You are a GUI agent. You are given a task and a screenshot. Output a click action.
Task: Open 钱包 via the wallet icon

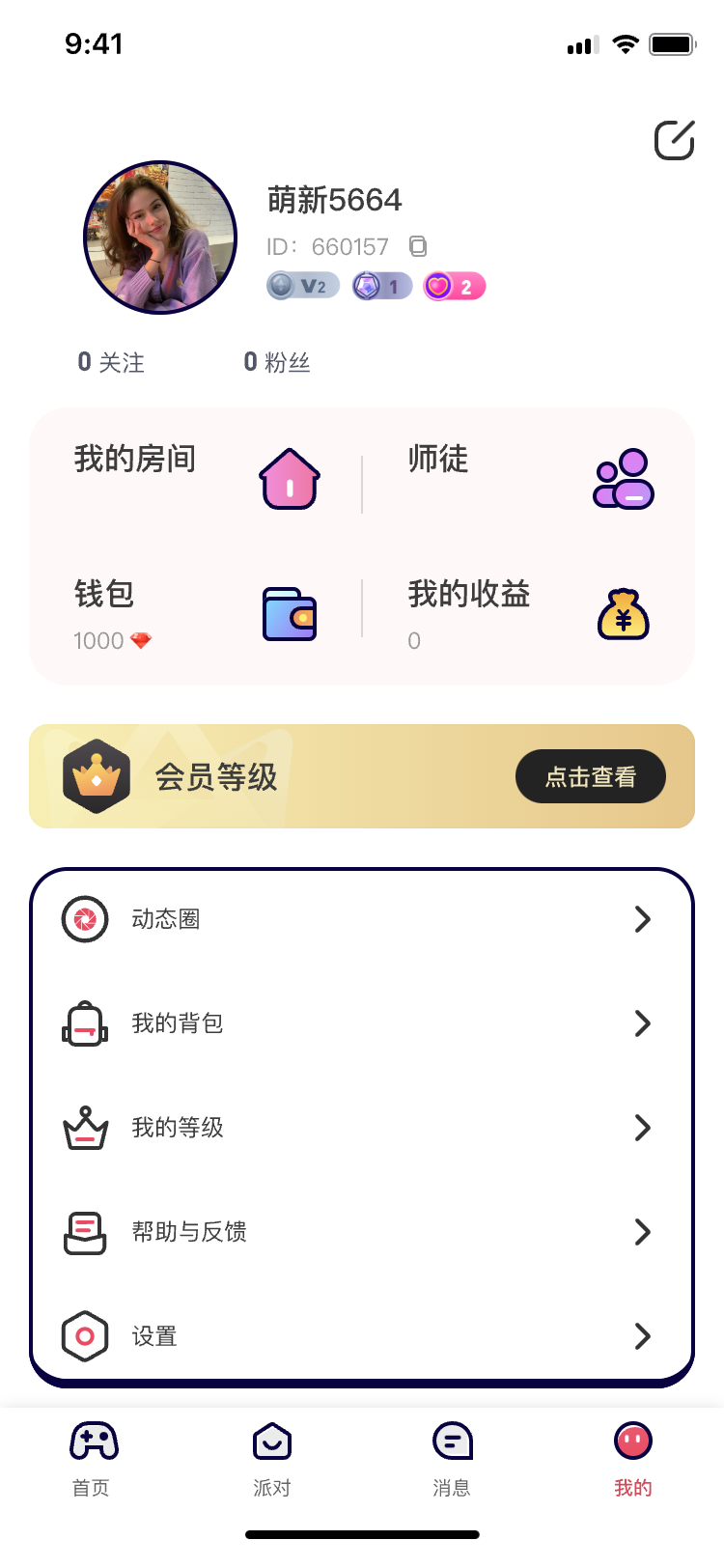[x=288, y=612]
